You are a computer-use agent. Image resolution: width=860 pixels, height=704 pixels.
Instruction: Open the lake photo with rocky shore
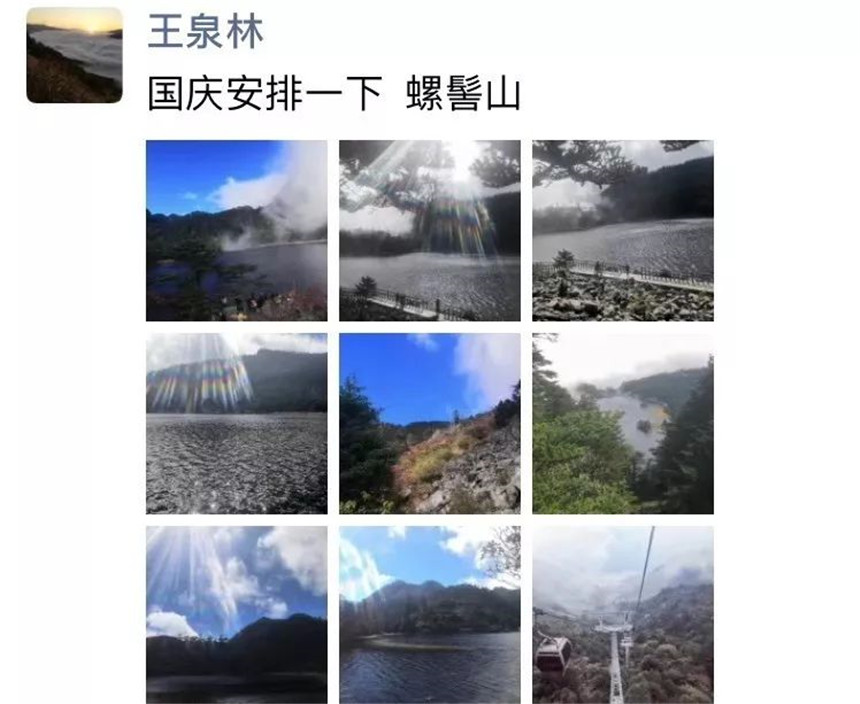tap(622, 230)
